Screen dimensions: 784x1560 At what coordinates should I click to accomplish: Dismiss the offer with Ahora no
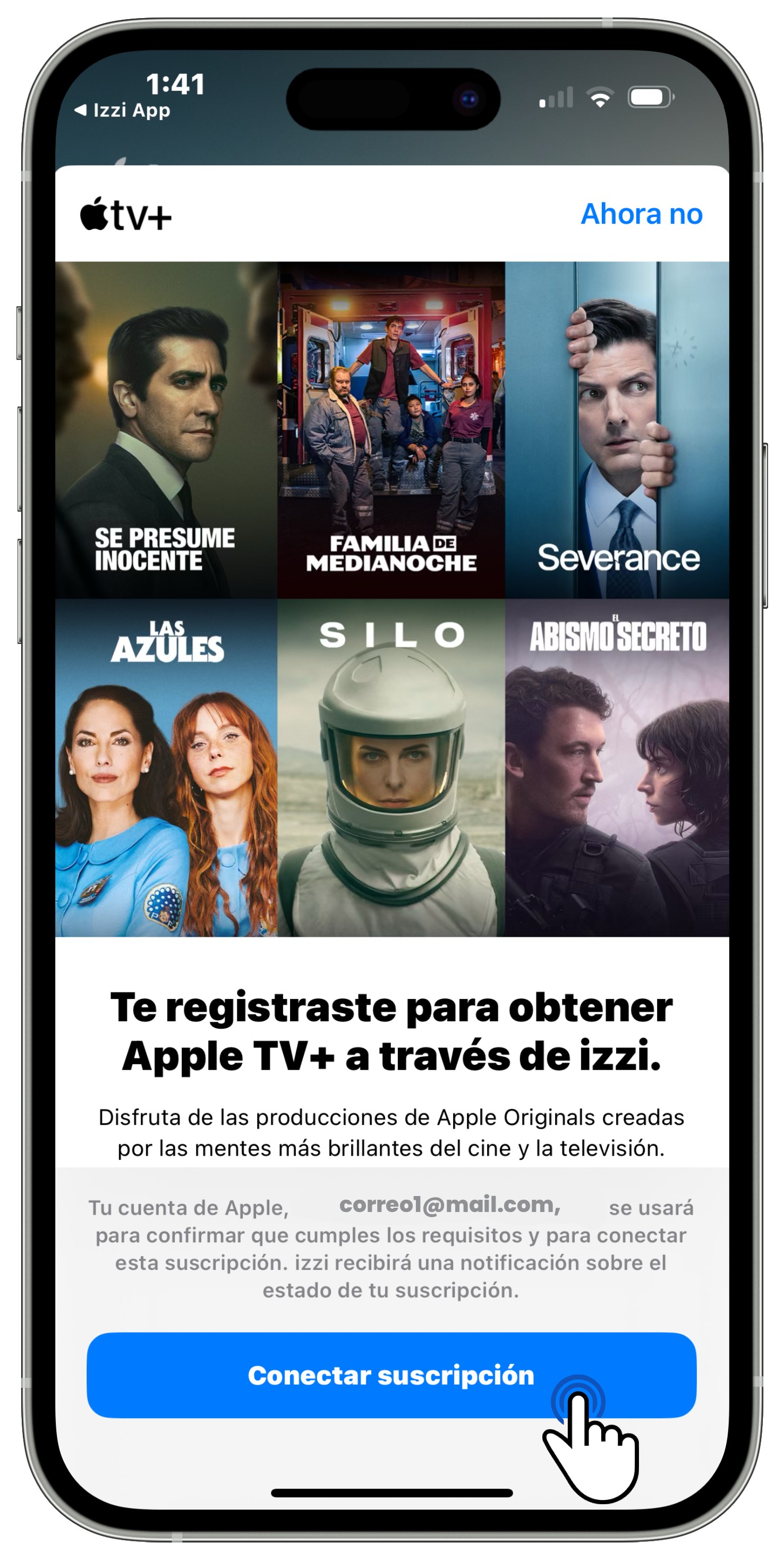(641, 214)
